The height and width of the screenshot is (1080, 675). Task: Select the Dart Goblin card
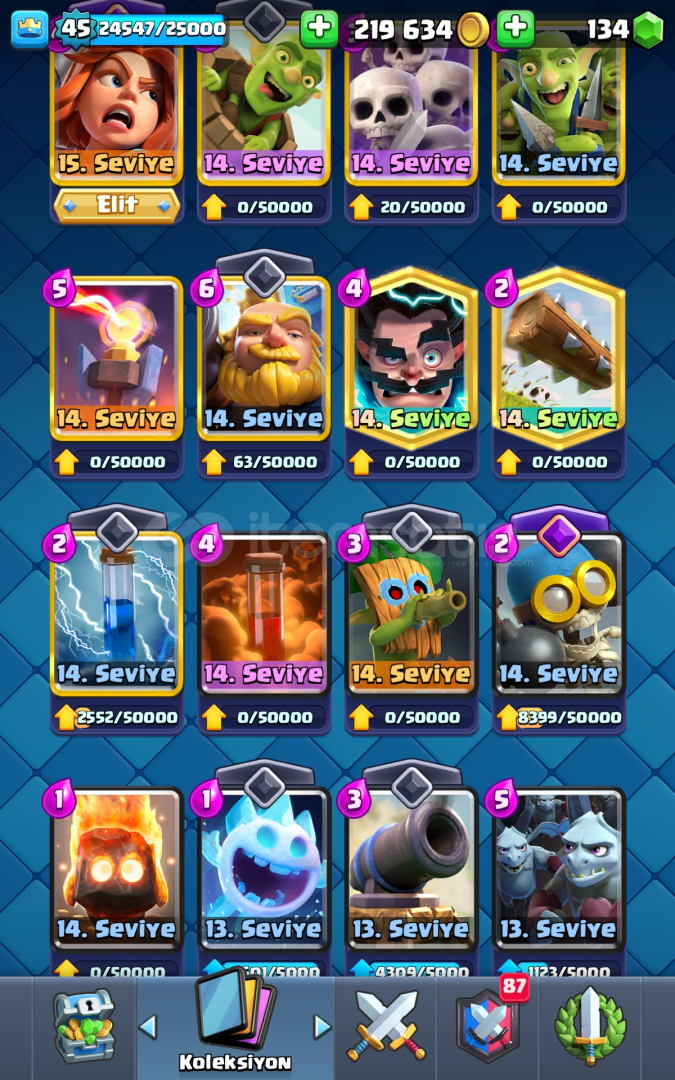point(411,613)
